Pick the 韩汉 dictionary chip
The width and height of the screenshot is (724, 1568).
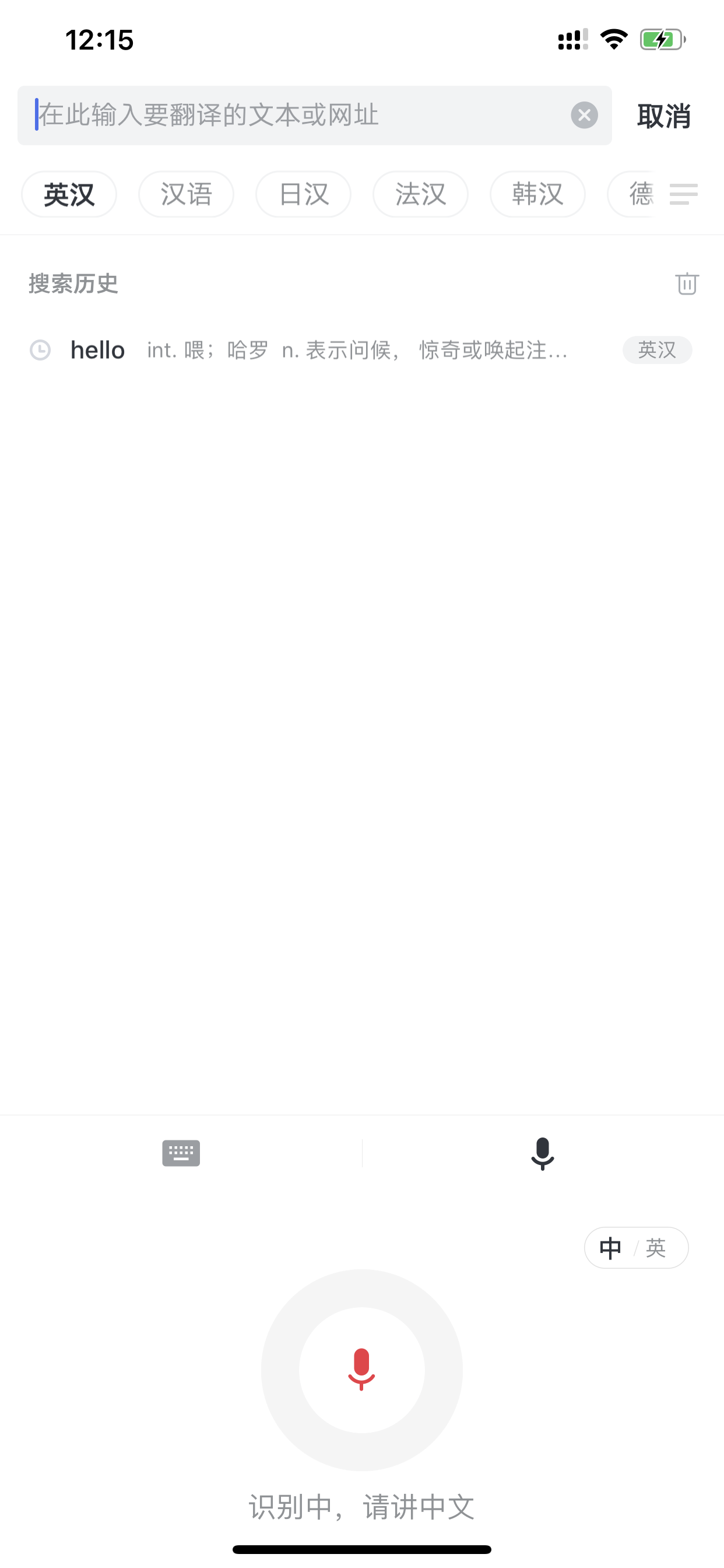(x=538, y=194)
